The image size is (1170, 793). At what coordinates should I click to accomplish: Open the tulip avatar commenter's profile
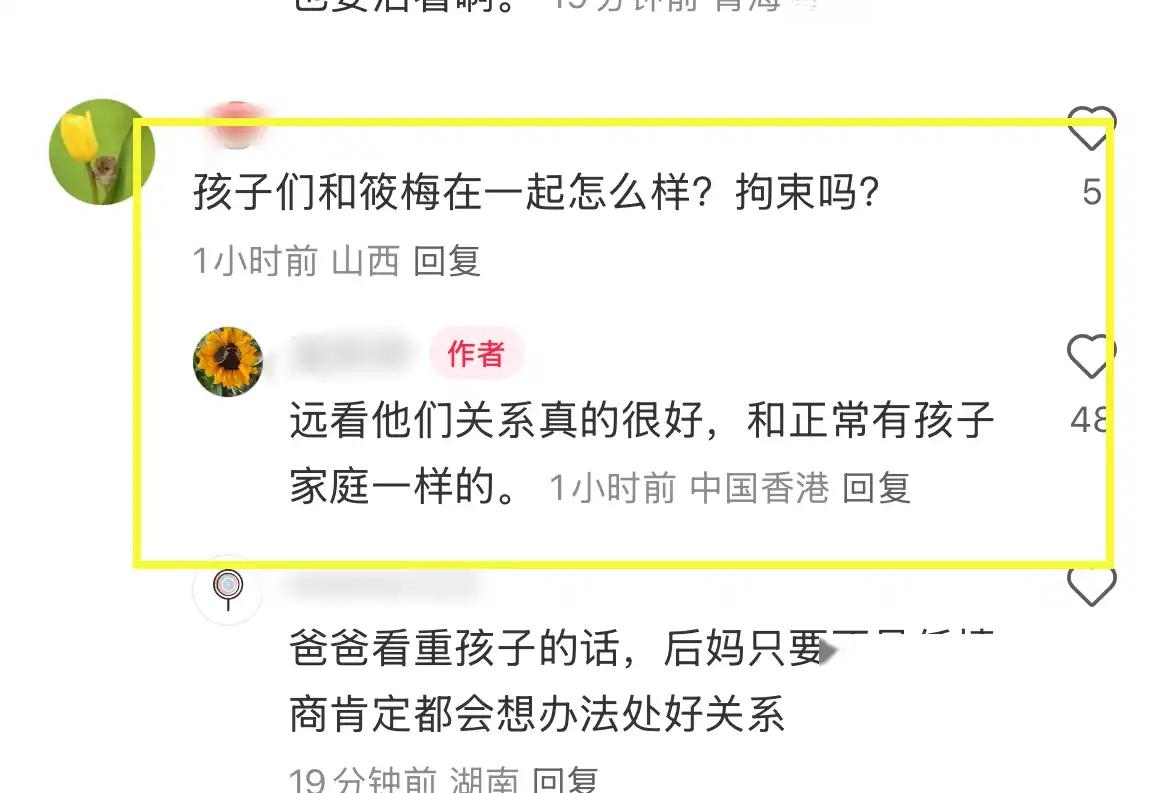[101, 152]
